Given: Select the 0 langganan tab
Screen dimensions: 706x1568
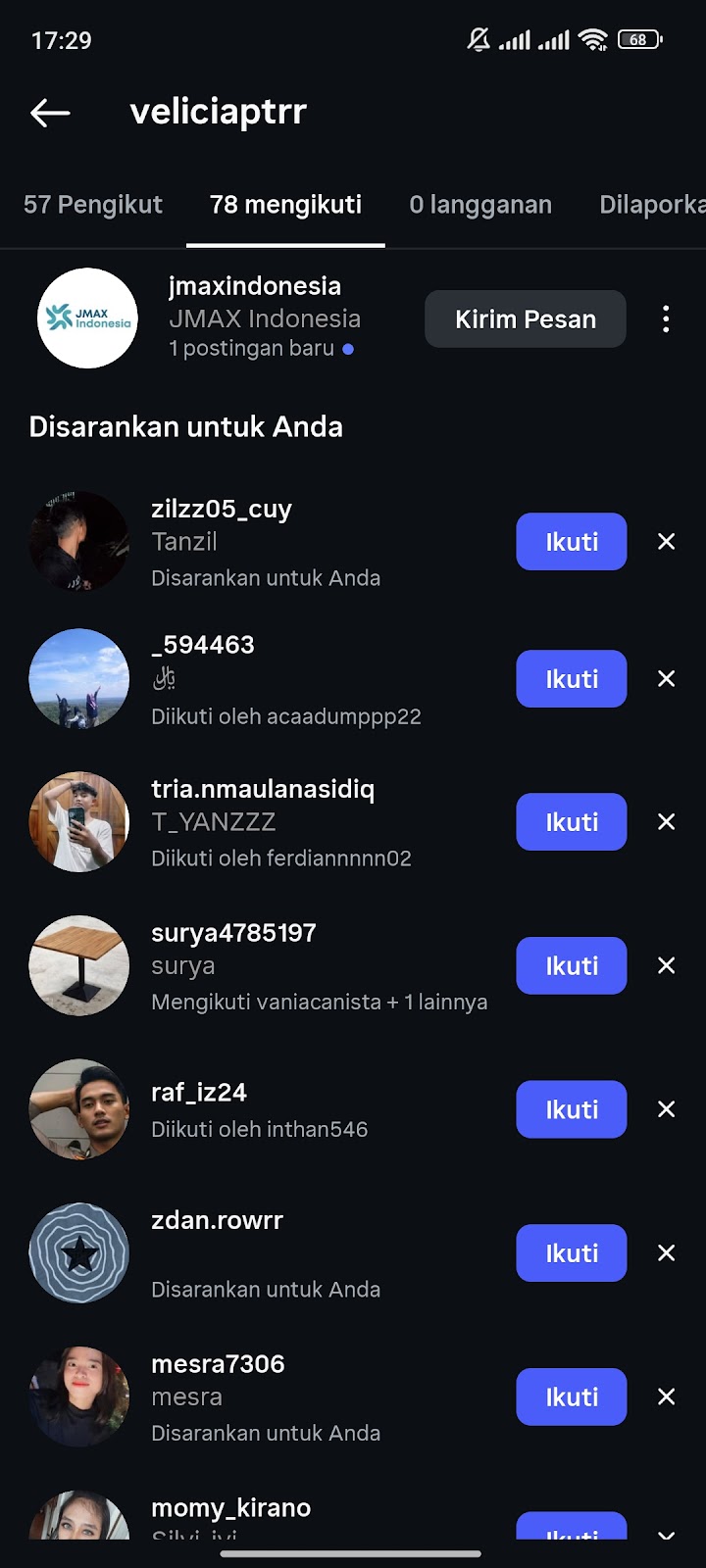Looking at the screenshot, I should tap(480, 205).
